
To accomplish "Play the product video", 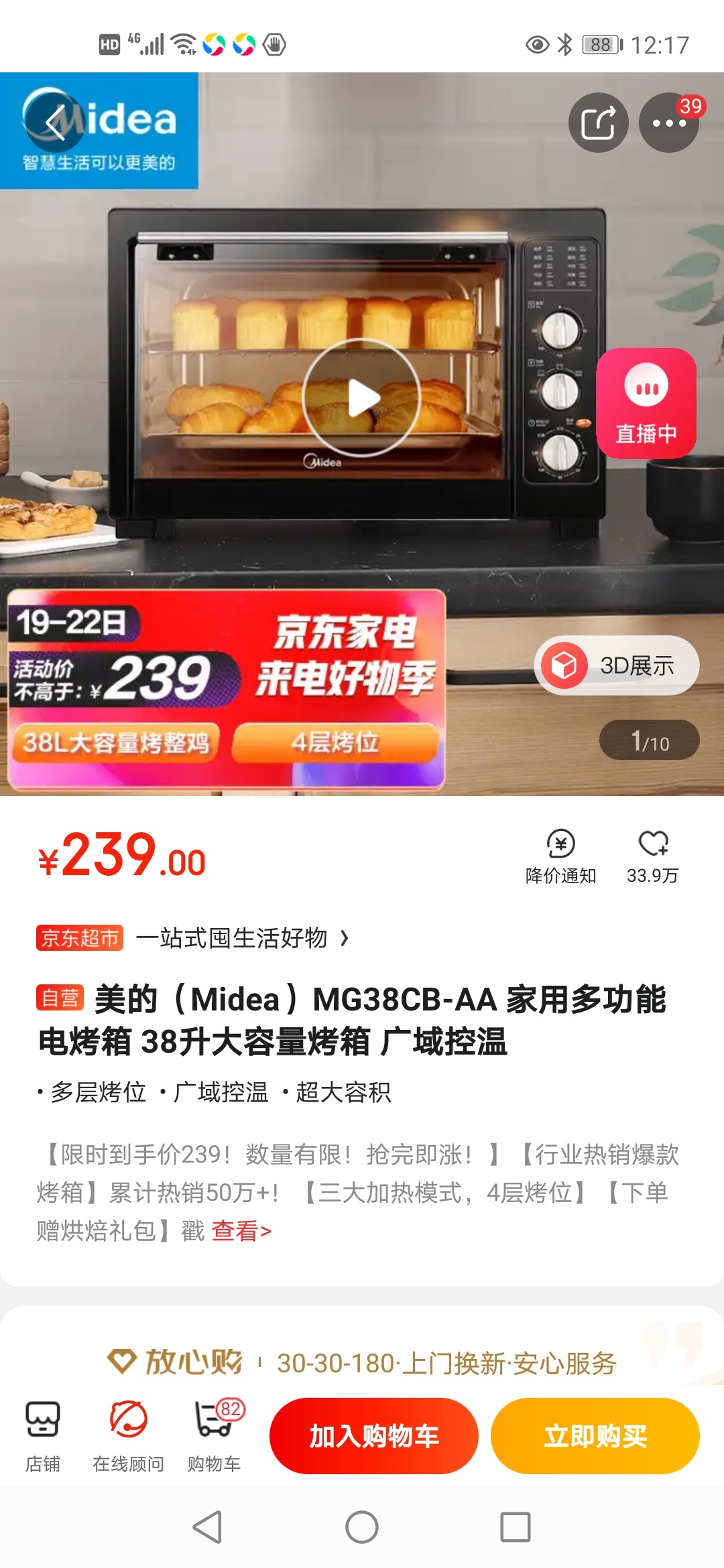I will click(361, 398).
